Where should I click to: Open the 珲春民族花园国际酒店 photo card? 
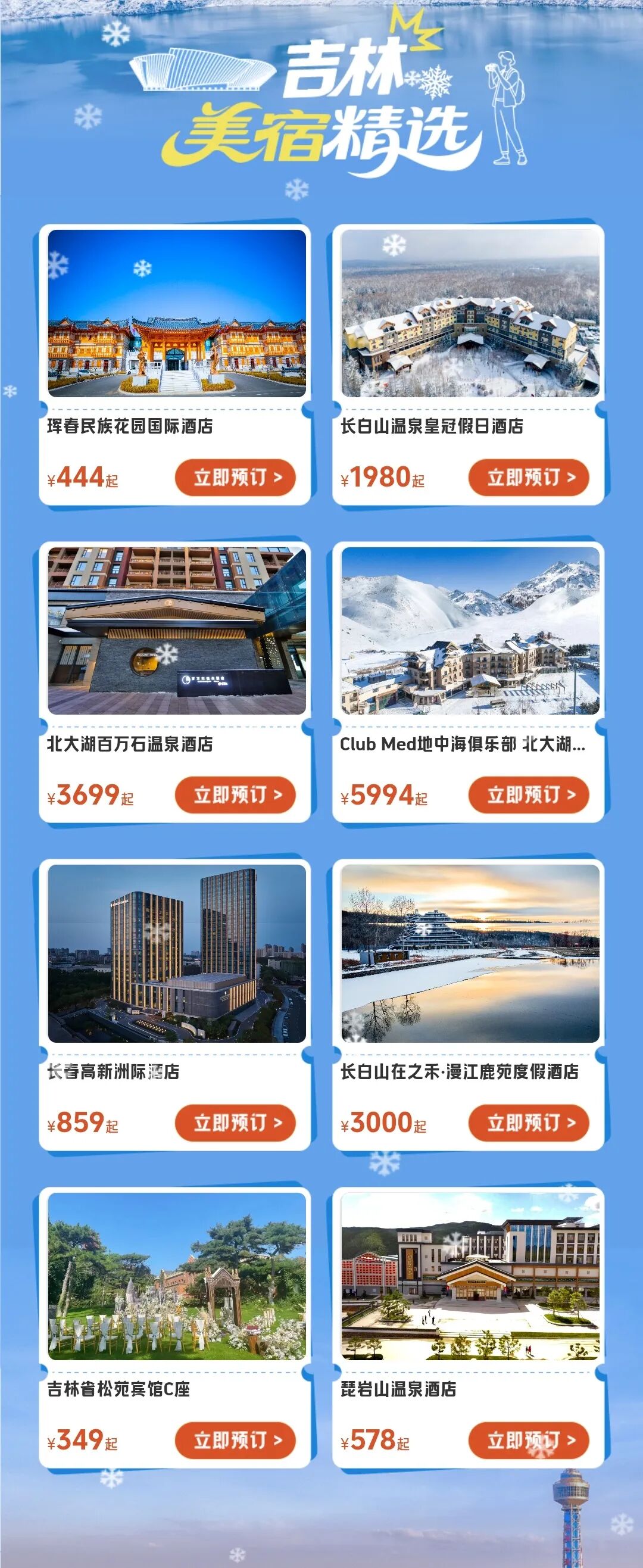point(176,313)
